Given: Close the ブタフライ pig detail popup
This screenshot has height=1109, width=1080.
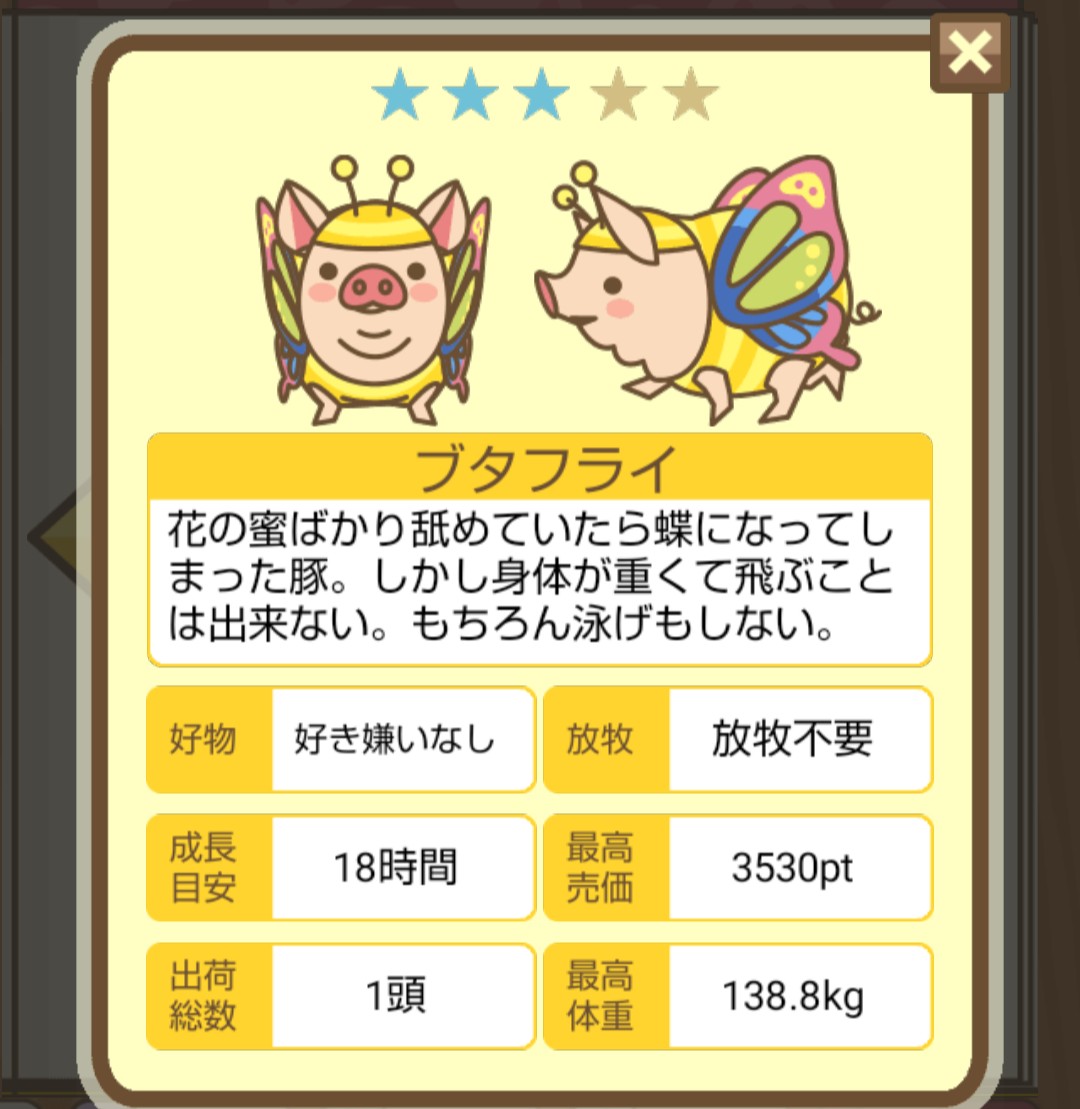Looking at the screenshot, I should tap(969, 53).
